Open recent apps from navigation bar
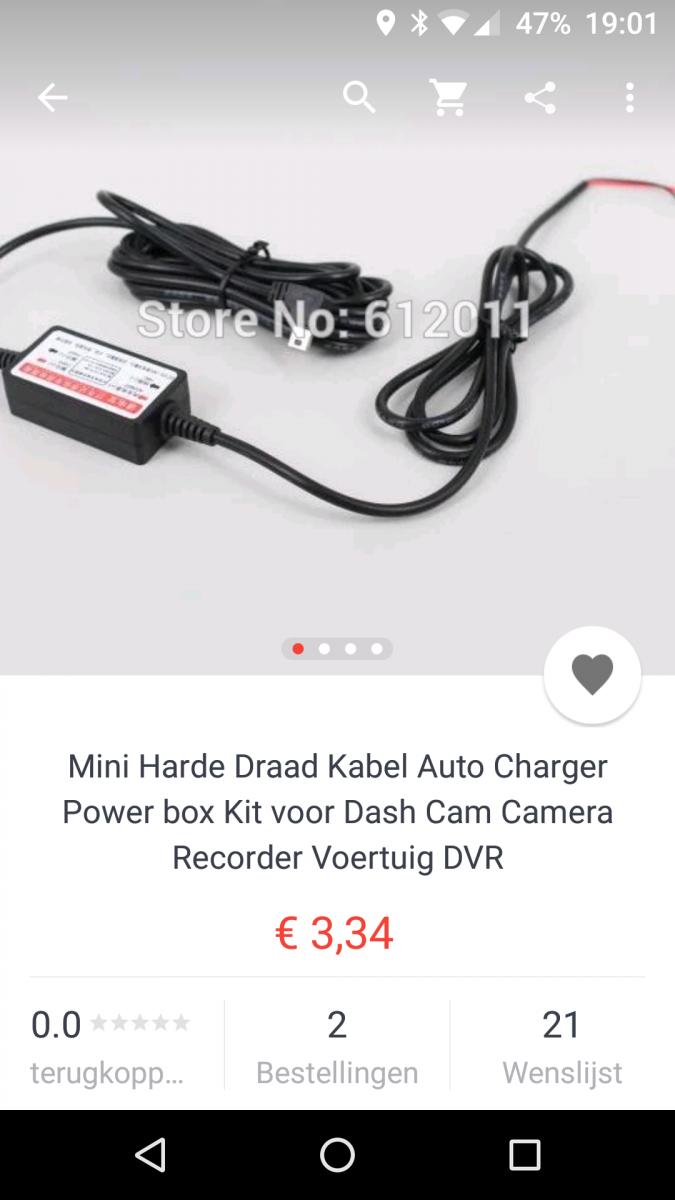The image size is (675, 1200). (x=524, y=1155)
